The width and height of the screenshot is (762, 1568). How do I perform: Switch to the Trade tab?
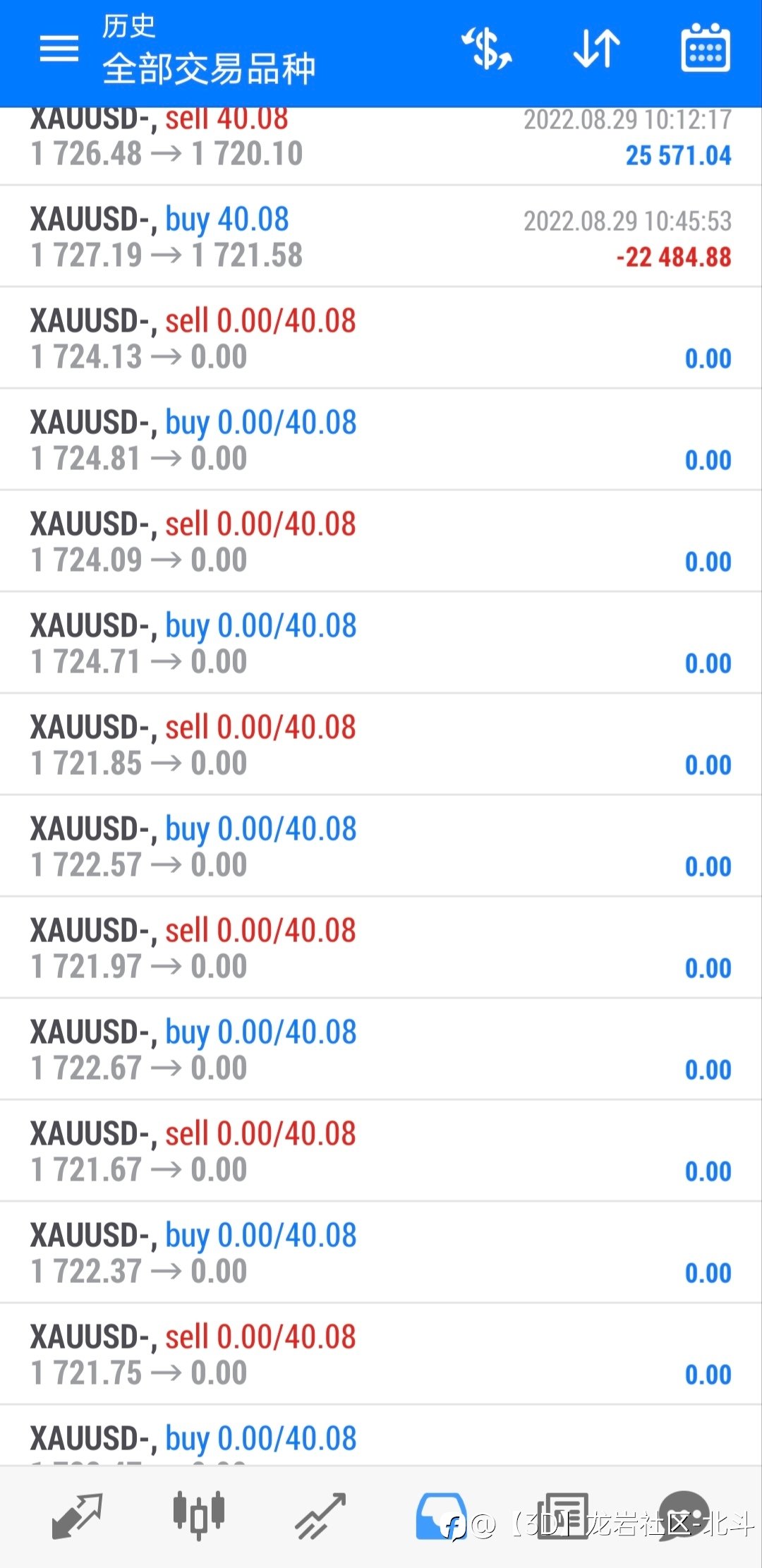tap(320, 1515)
